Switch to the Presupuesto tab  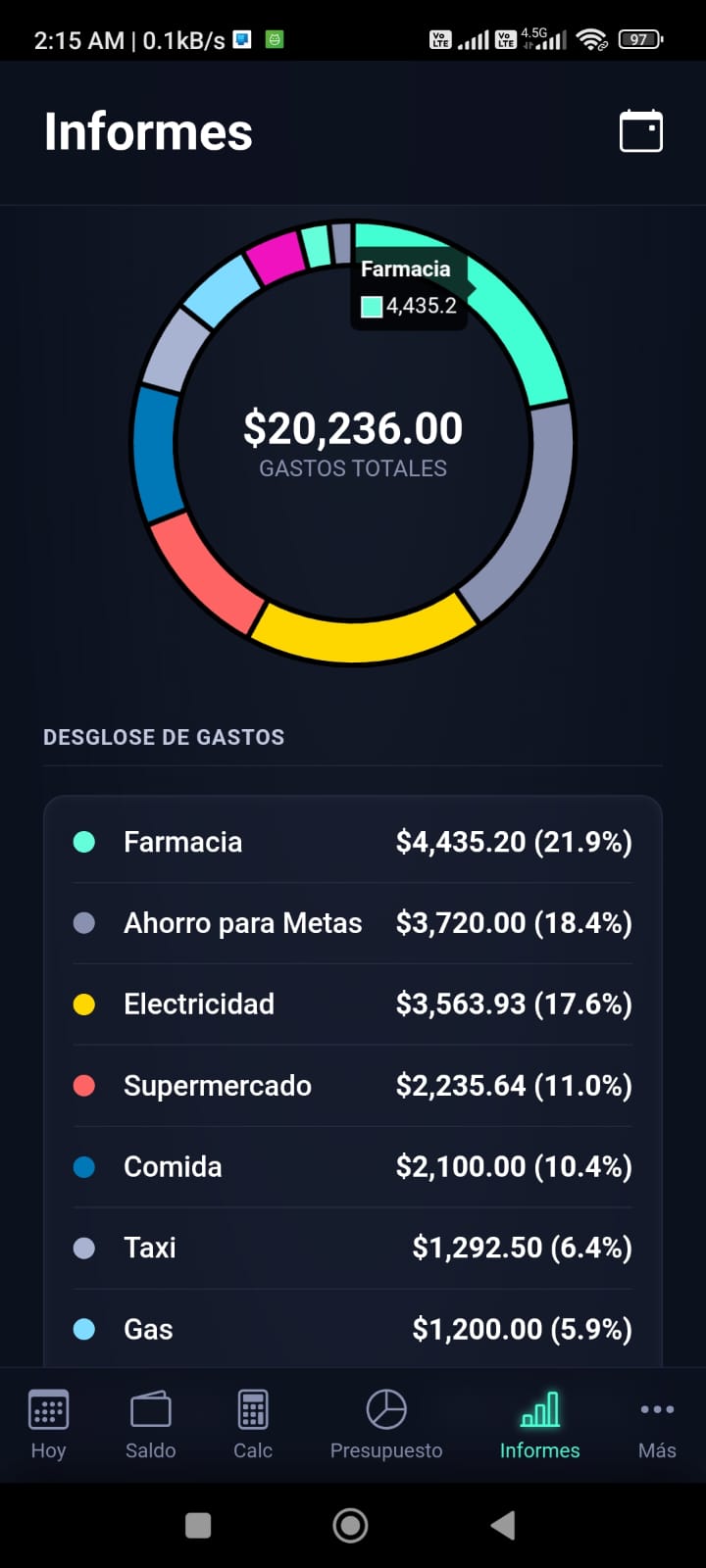pos(386,1423)
